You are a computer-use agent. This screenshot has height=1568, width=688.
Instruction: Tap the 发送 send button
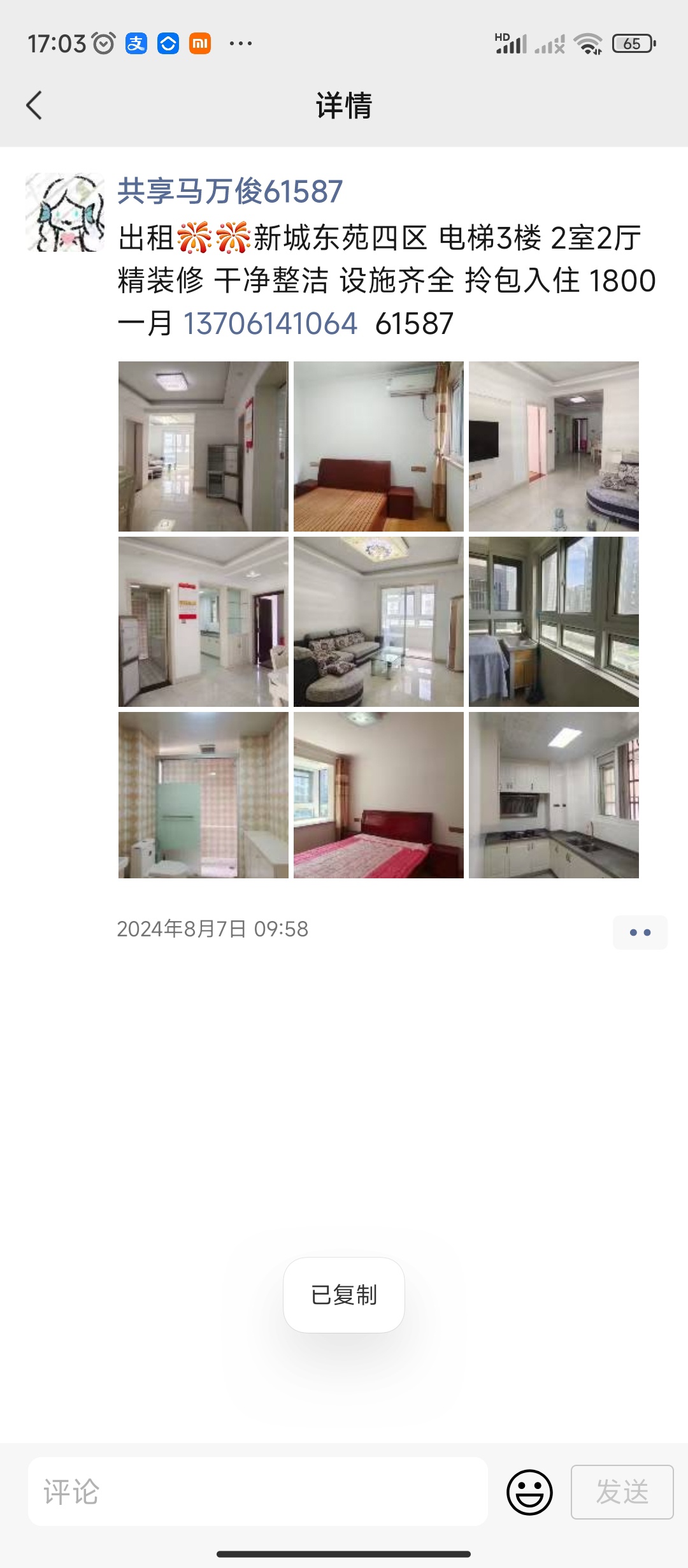tap(622, 1492)
